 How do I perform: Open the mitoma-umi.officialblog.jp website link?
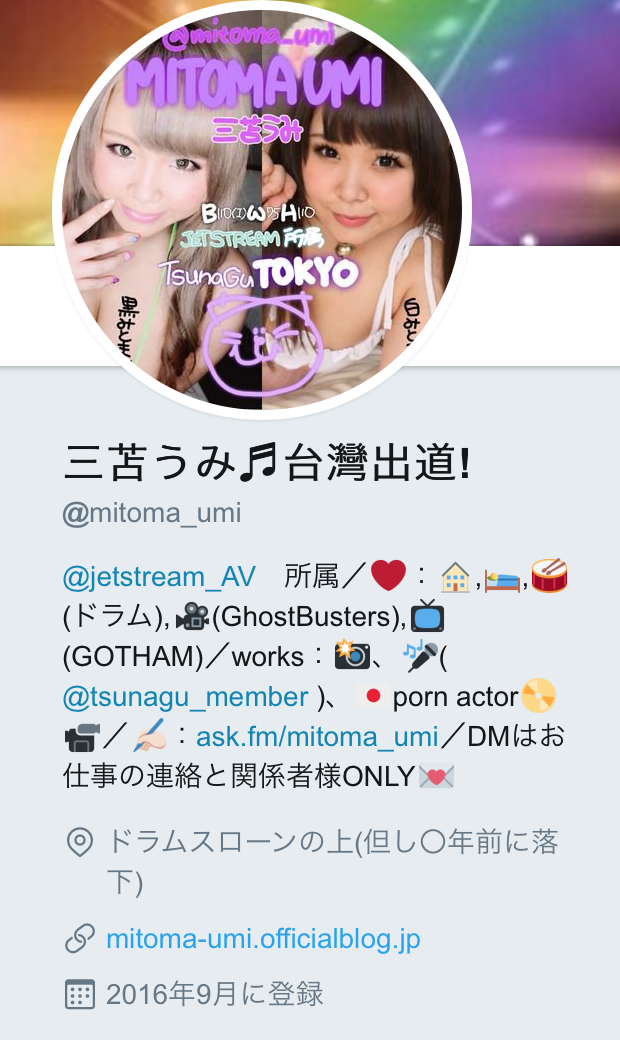(x=263, y=939)
